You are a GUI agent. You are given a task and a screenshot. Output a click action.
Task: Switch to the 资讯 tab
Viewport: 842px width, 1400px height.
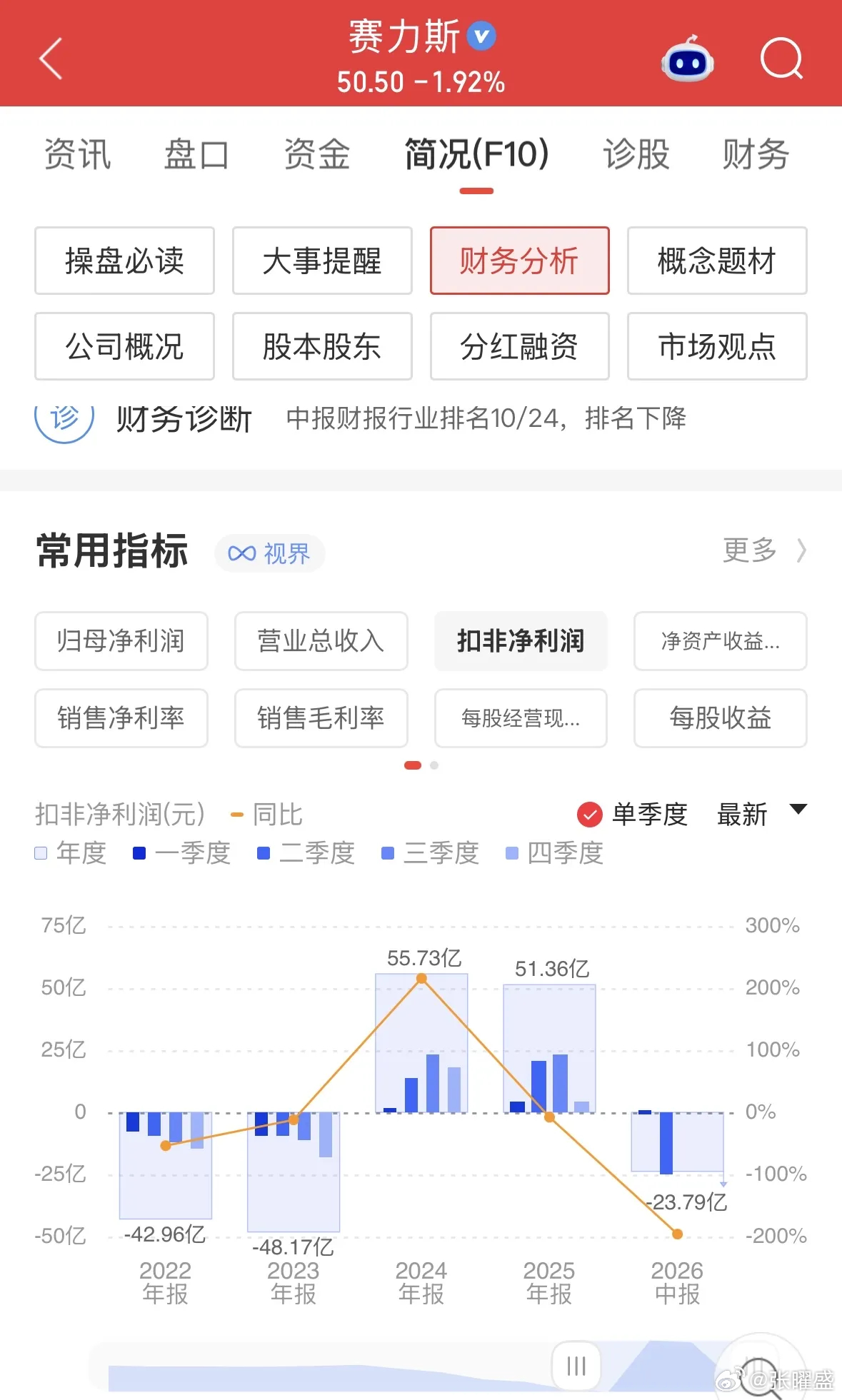pos(77,154)
